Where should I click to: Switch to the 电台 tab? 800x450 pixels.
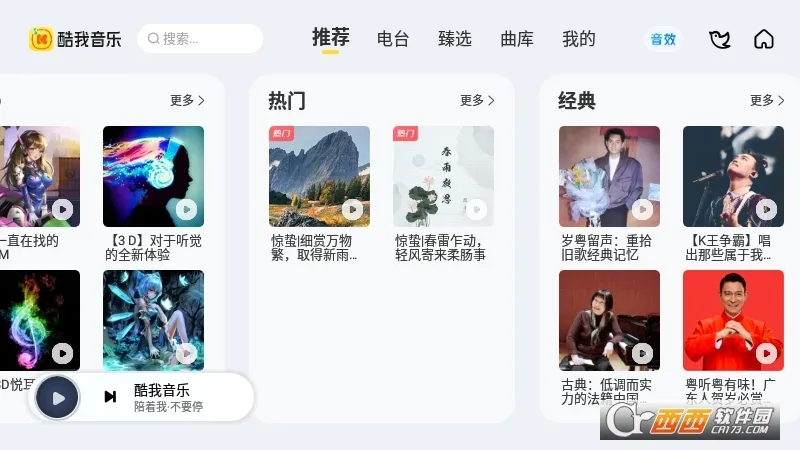pos(393,39)
